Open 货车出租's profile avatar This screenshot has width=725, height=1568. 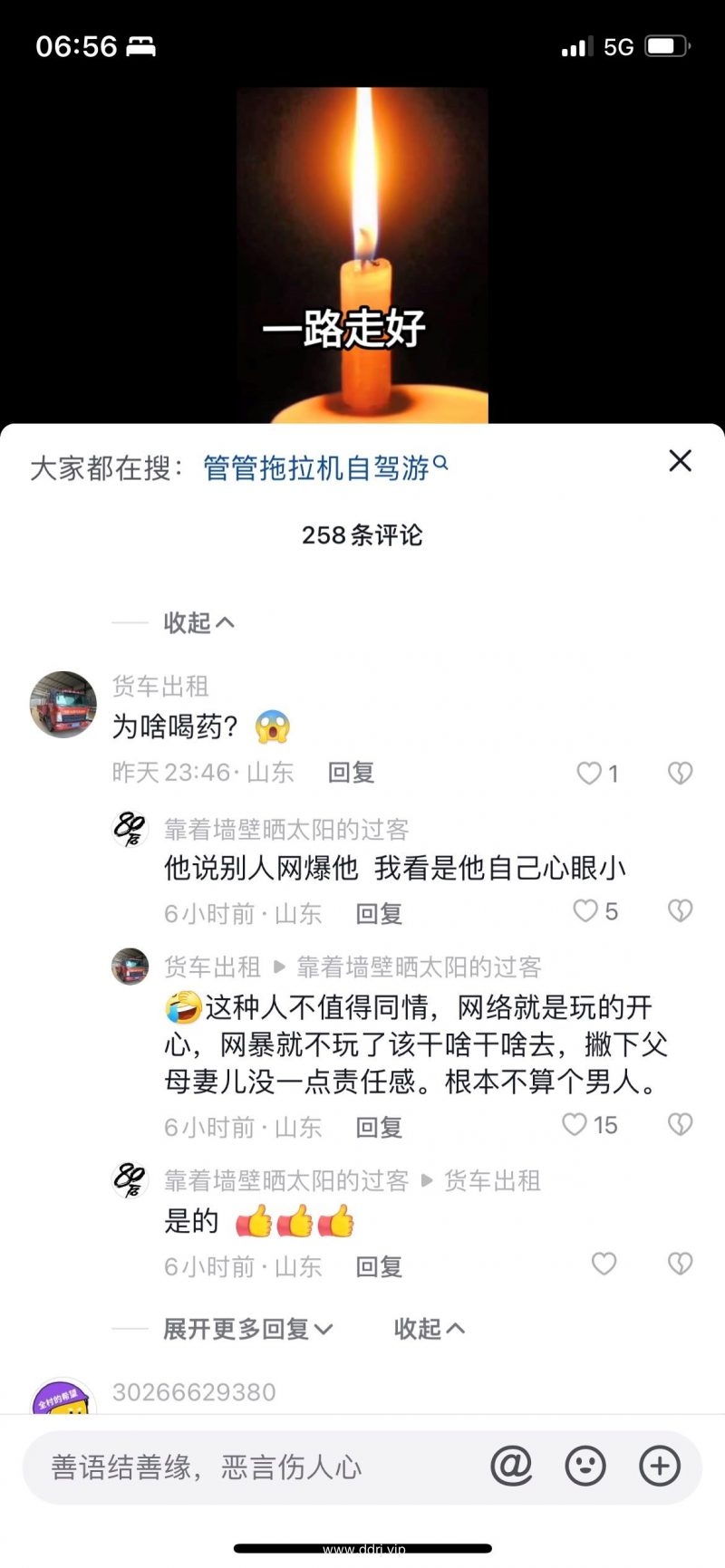(x=63, y=705)
